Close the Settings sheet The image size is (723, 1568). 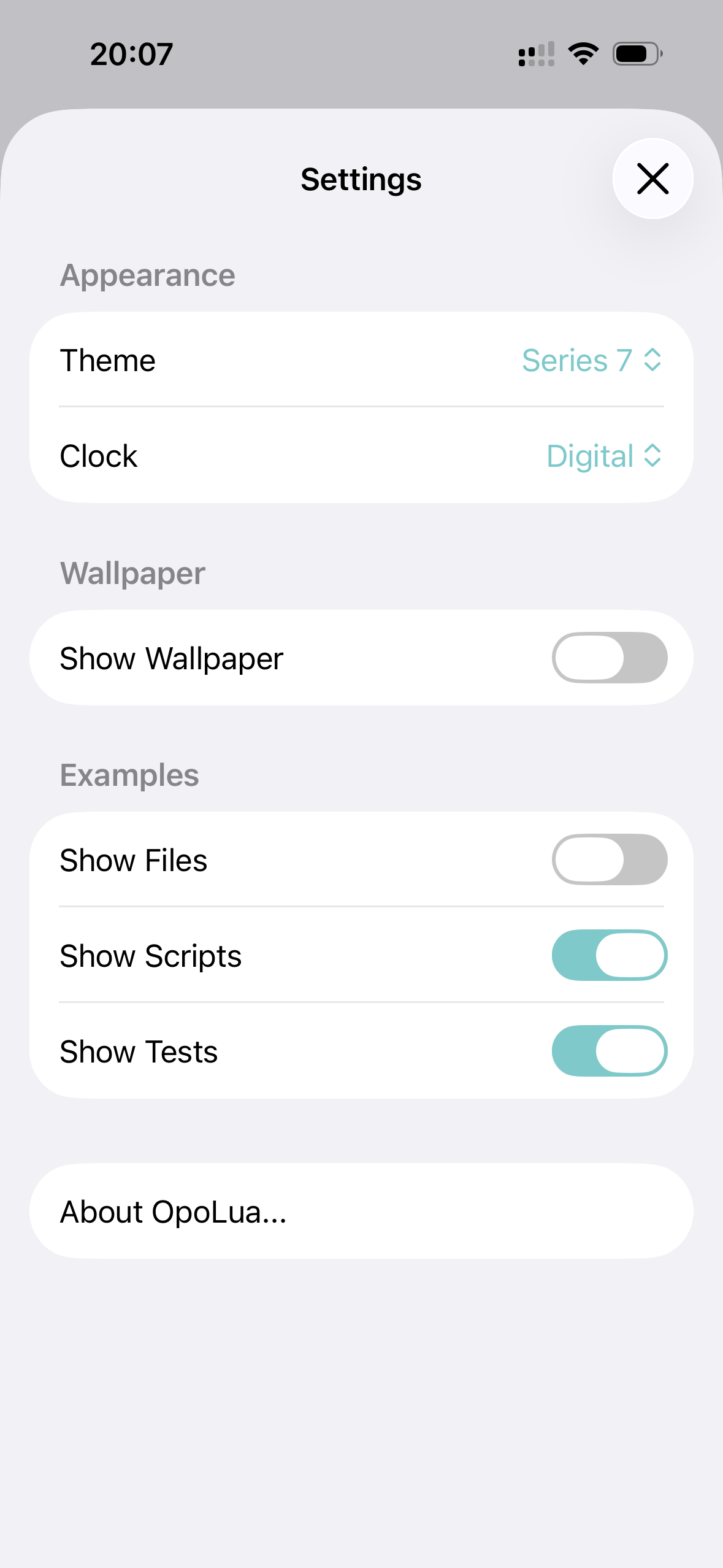click(x=652, y=179)
